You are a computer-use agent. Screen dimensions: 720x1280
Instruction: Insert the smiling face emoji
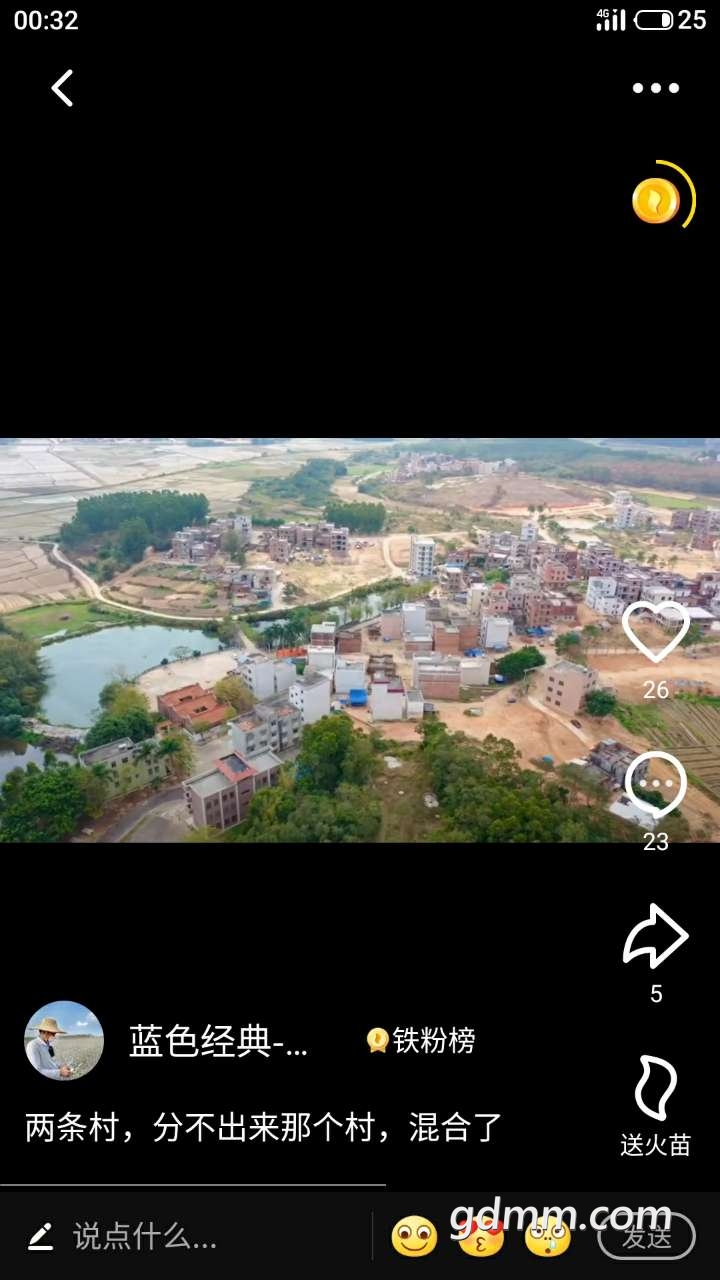pyautogui.click(x=414, y=1237)
